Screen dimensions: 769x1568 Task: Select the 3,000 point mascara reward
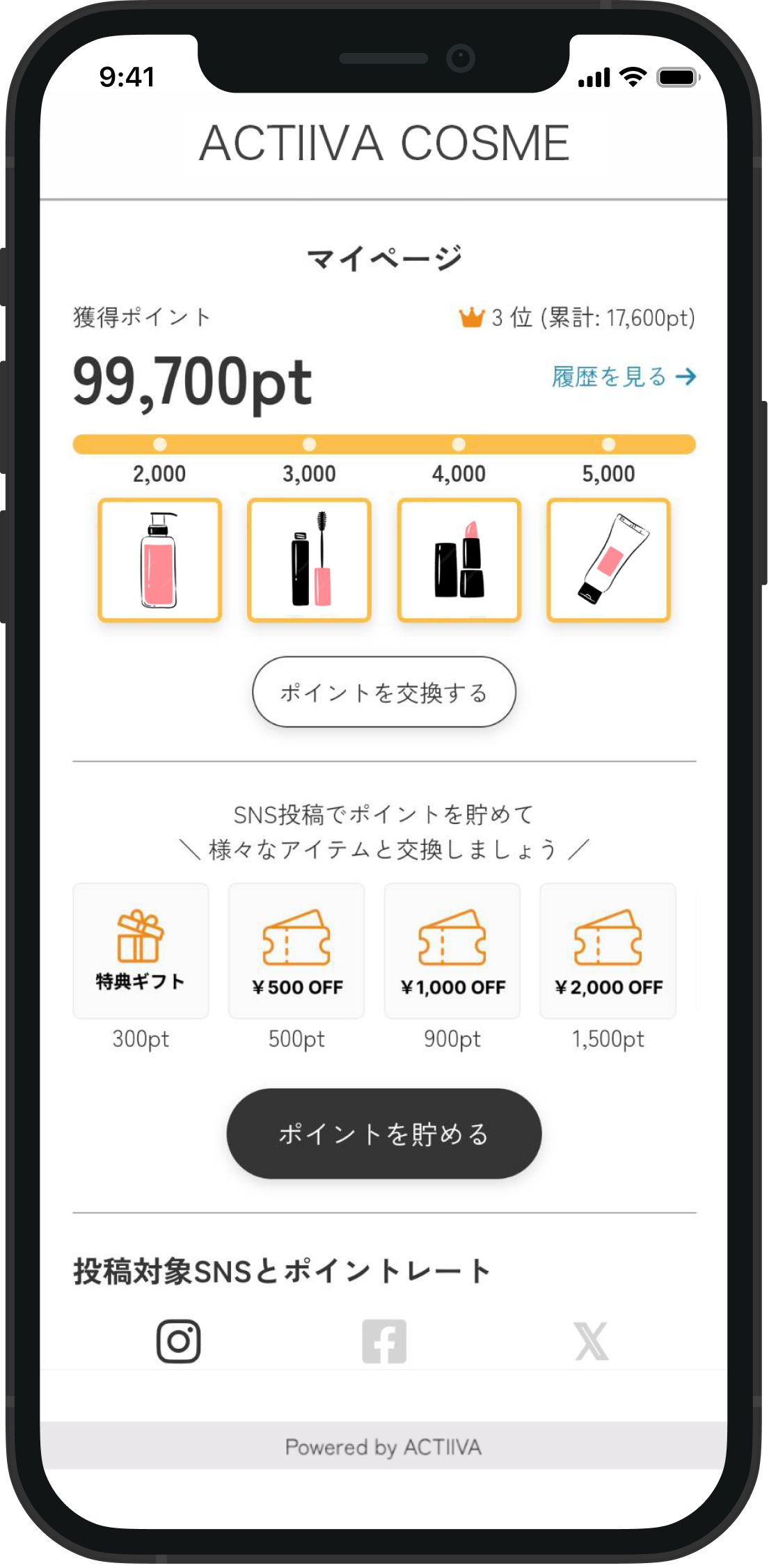coord(309,560)
